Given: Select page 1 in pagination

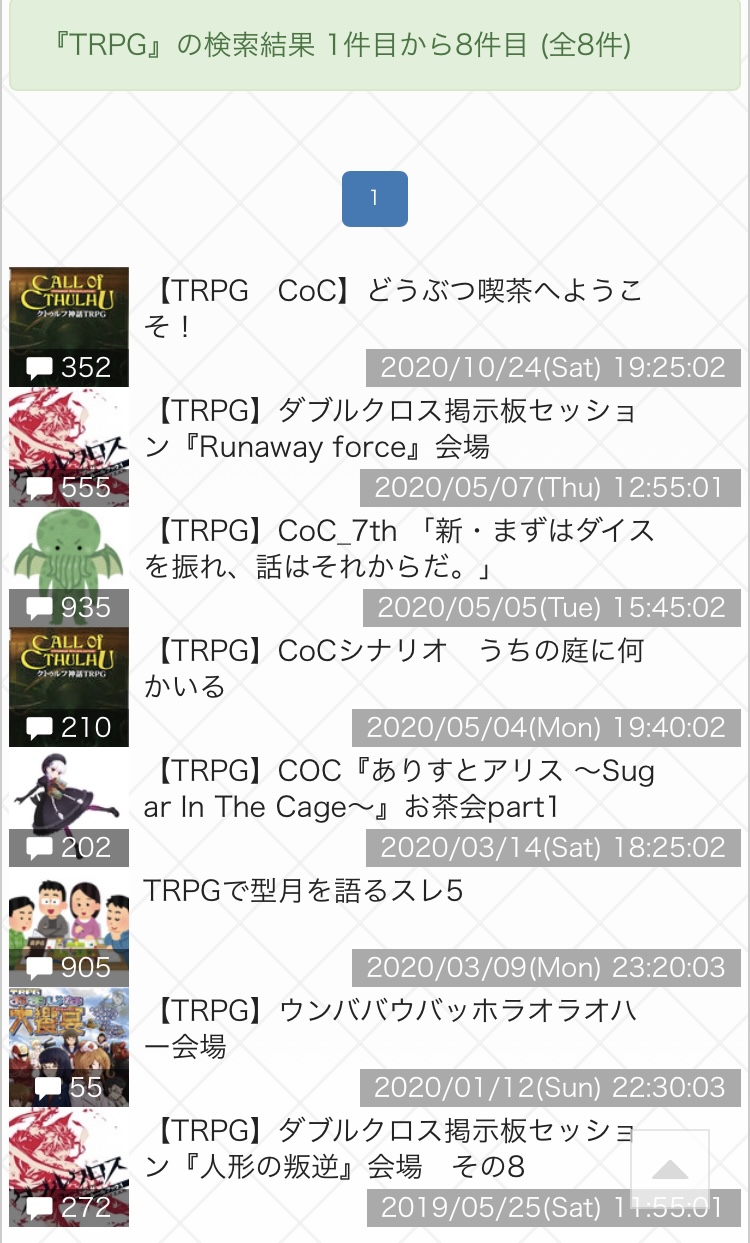Looking at the screenshot, I should coord(374,198).
